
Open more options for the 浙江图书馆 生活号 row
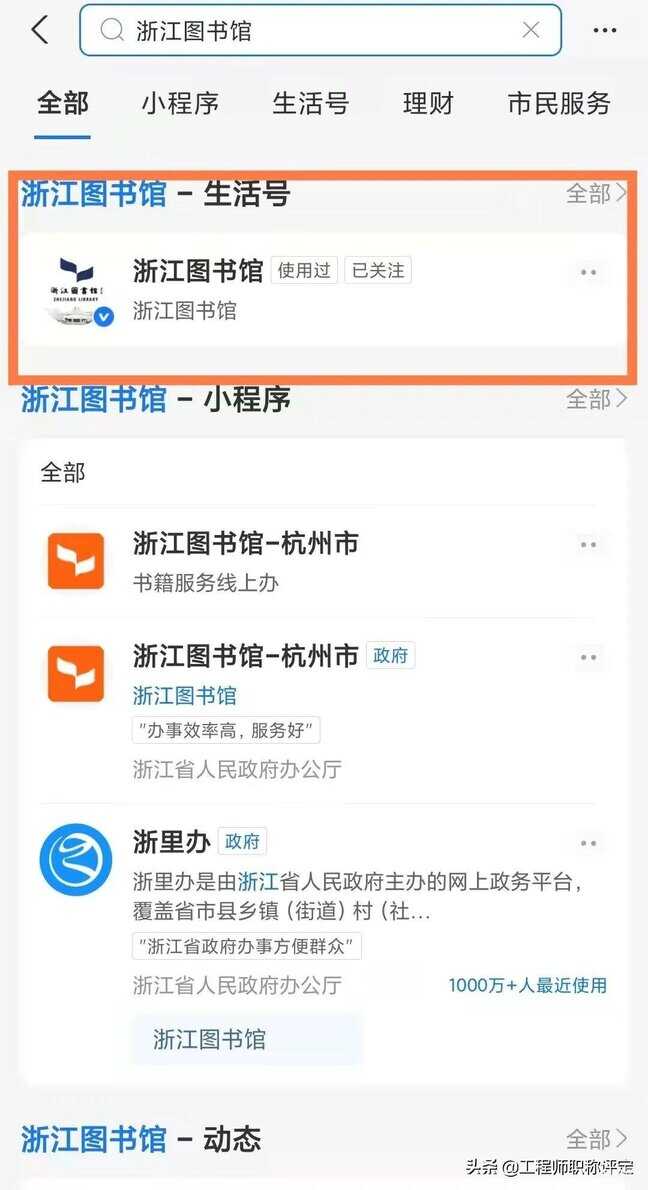click(589, 272)
